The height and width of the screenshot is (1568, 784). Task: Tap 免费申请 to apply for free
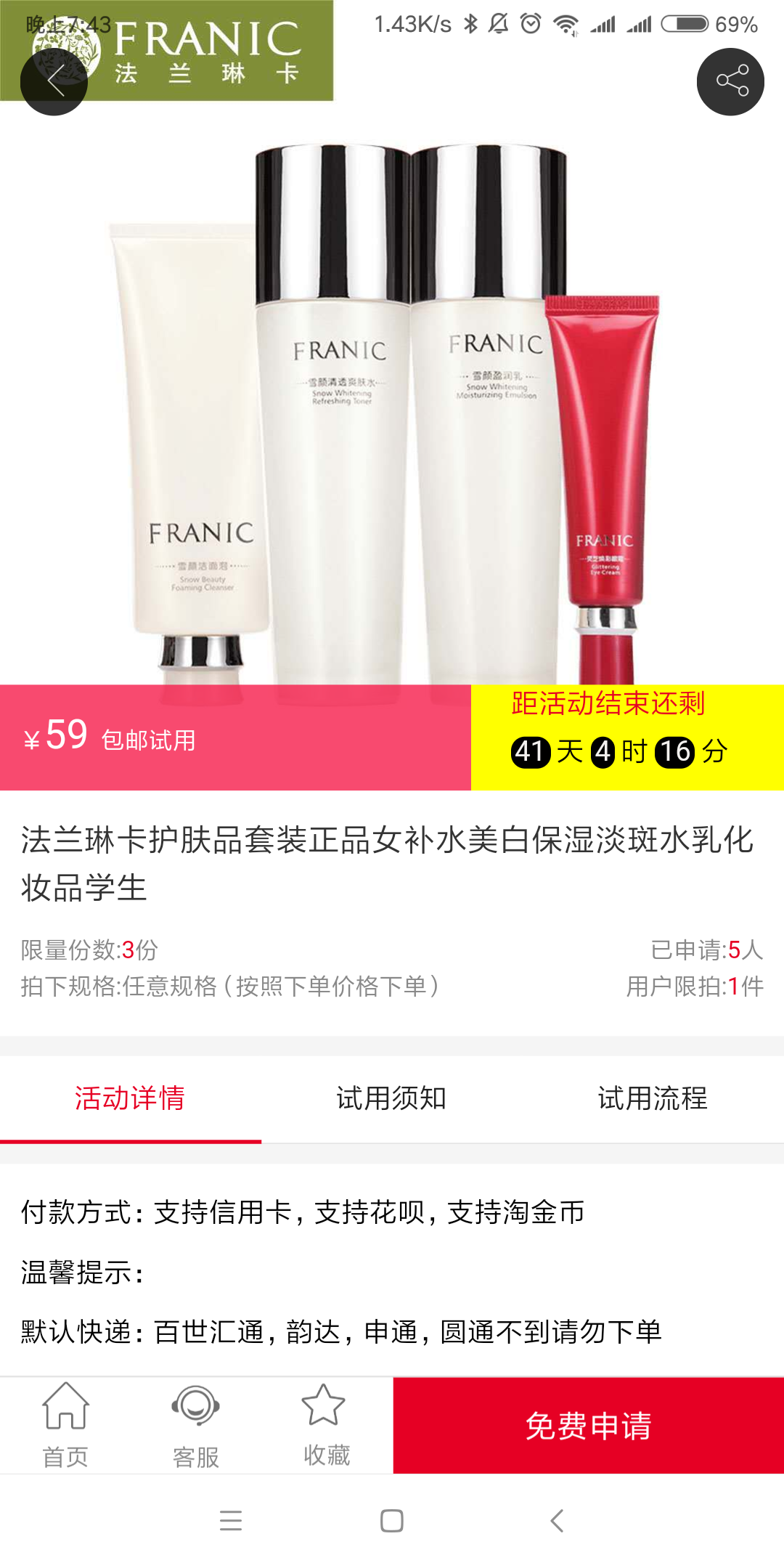click(588, 1426)
